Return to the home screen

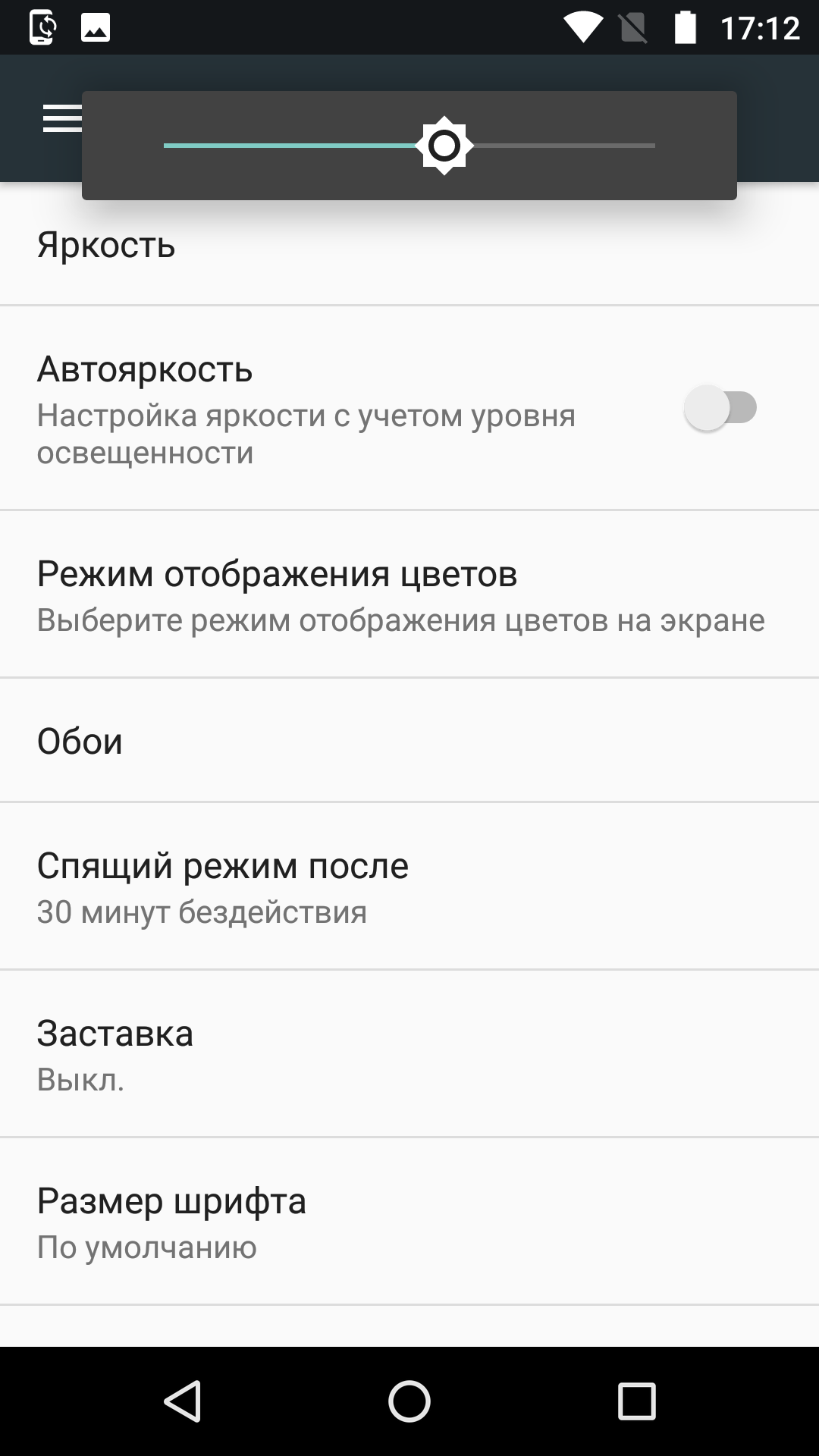click(409, 1401)
